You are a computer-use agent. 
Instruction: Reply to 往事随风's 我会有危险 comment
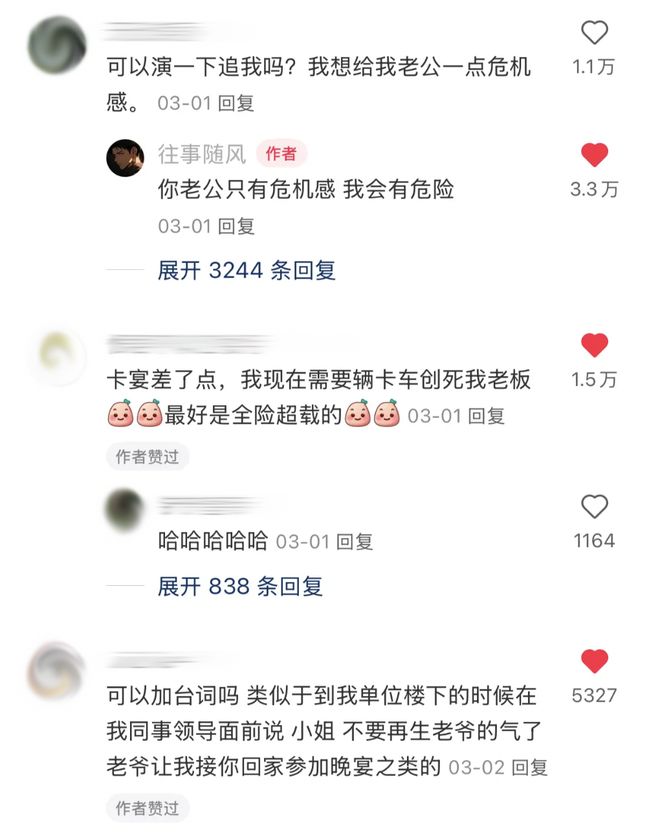(236, 227)
